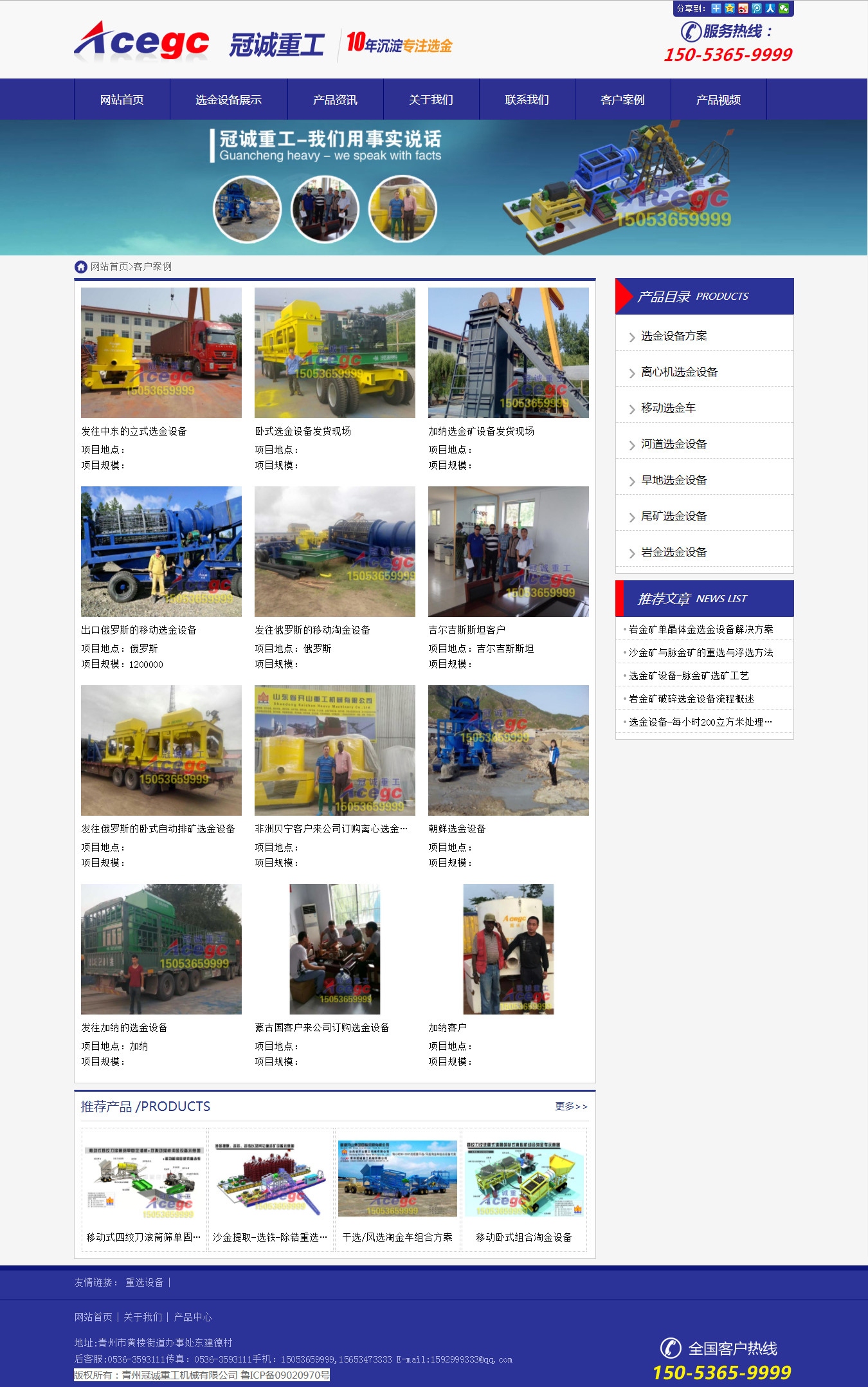This screenshot has width=868, height=1387.
Task: Read the article 岩金矿单晶体金选金设备解决方案
Action: (x=701, y=629)
